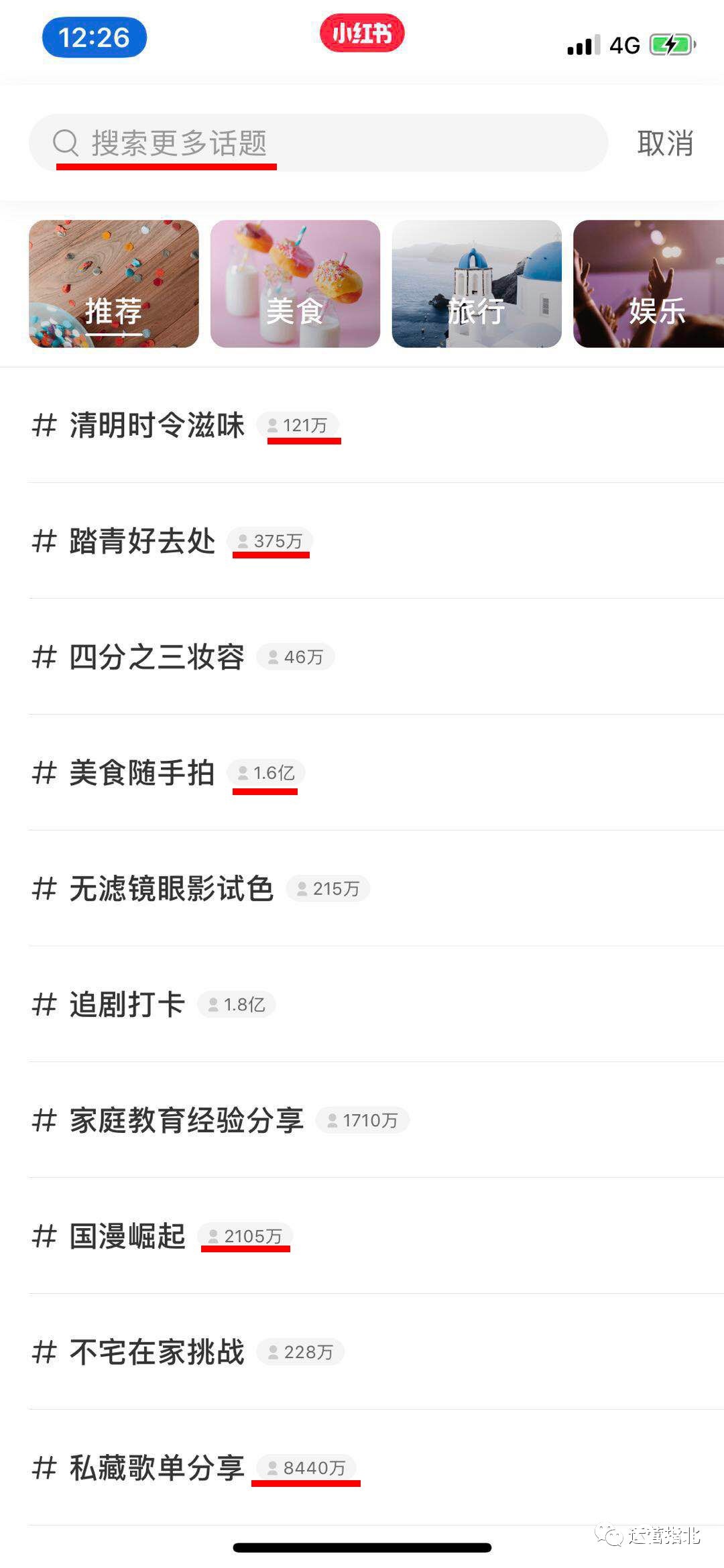Screen dimensions: 724x1568
Task: Return to 小红书 via the status bar pill
Action: [362, 33]
